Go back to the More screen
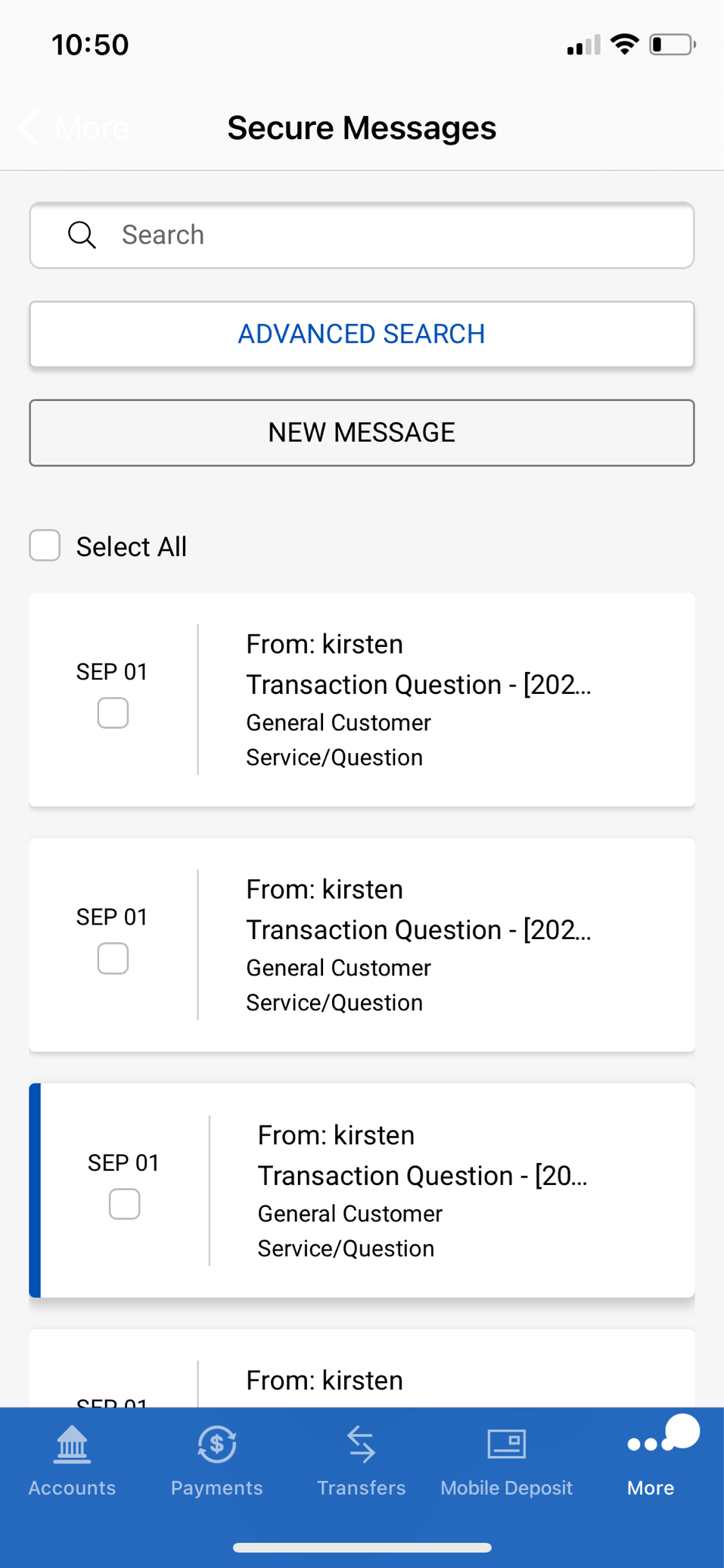 click(73, 127)
